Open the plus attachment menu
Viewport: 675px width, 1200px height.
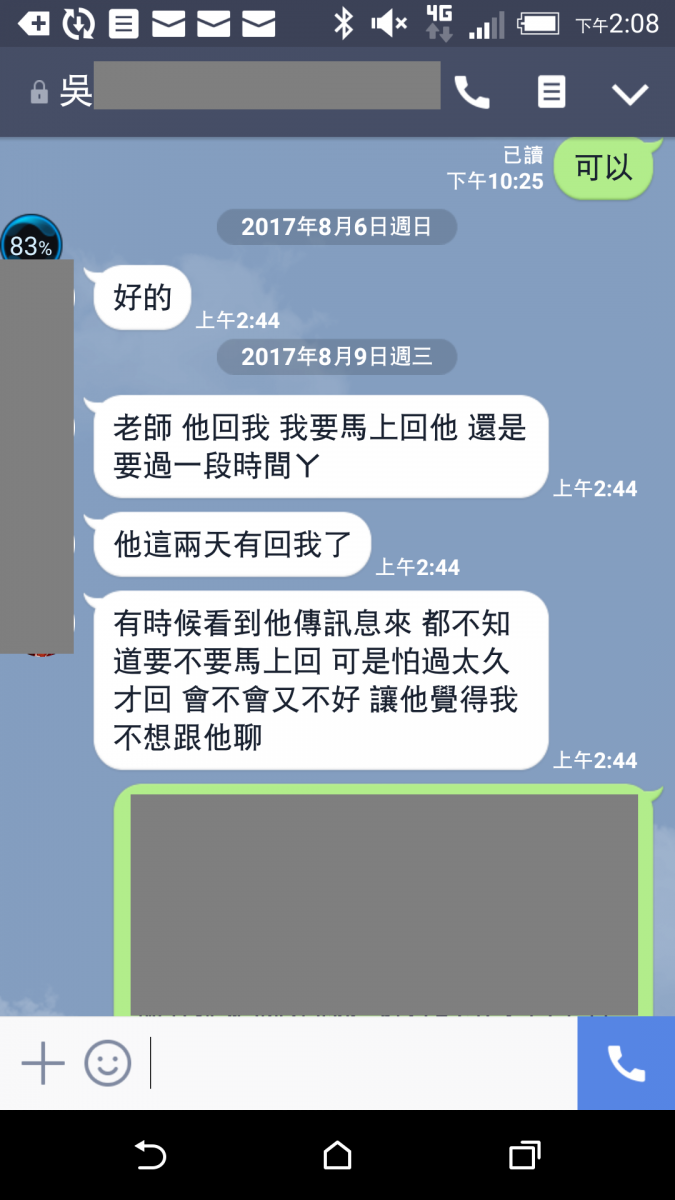coord(43,1063)
